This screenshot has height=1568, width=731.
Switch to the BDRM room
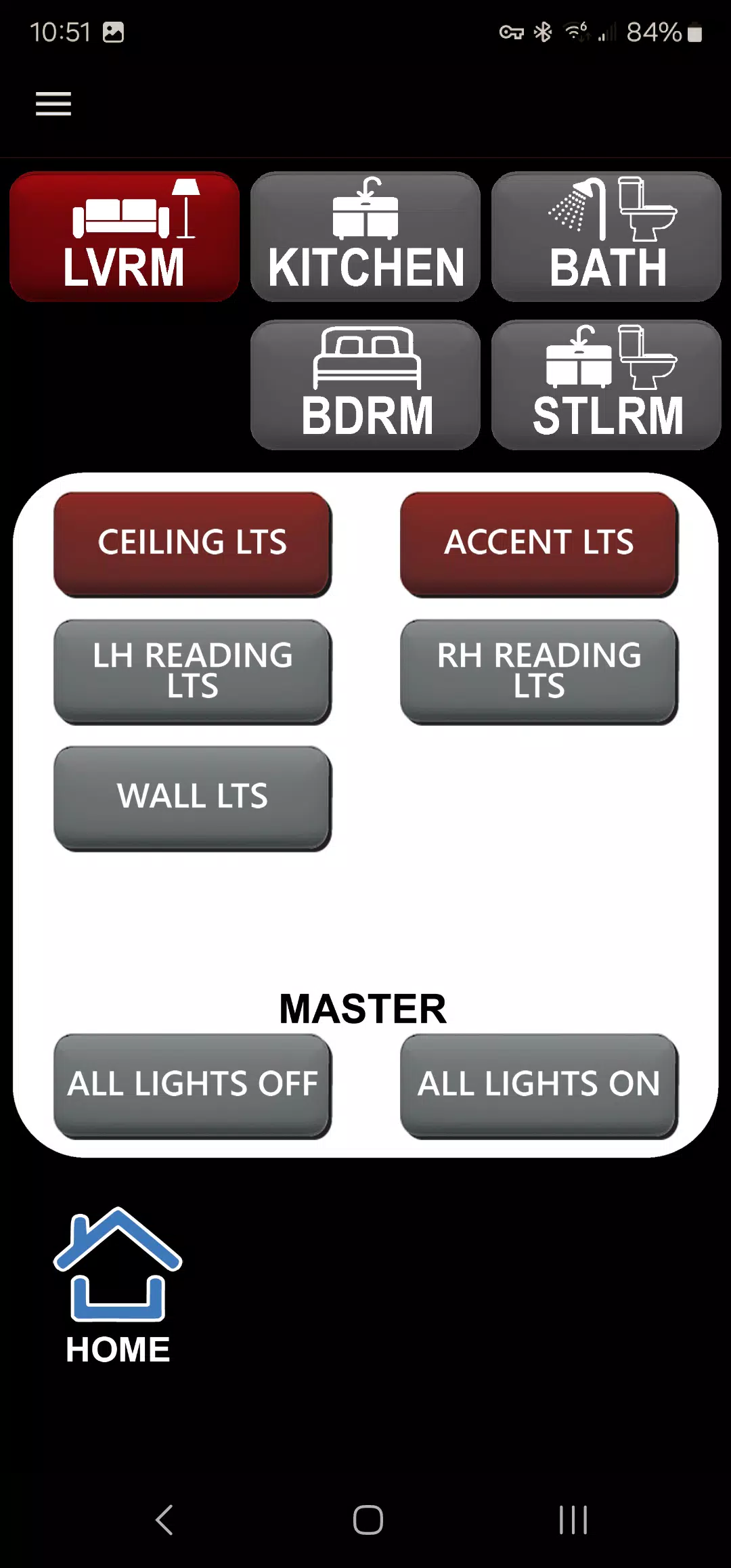coord(365,385)
